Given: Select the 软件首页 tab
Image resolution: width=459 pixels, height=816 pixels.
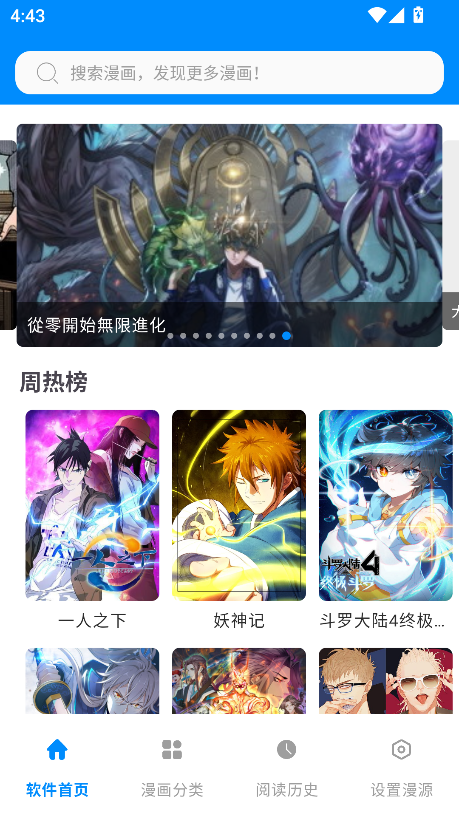Looking at the screenshot, I should [x=57, y=768].
